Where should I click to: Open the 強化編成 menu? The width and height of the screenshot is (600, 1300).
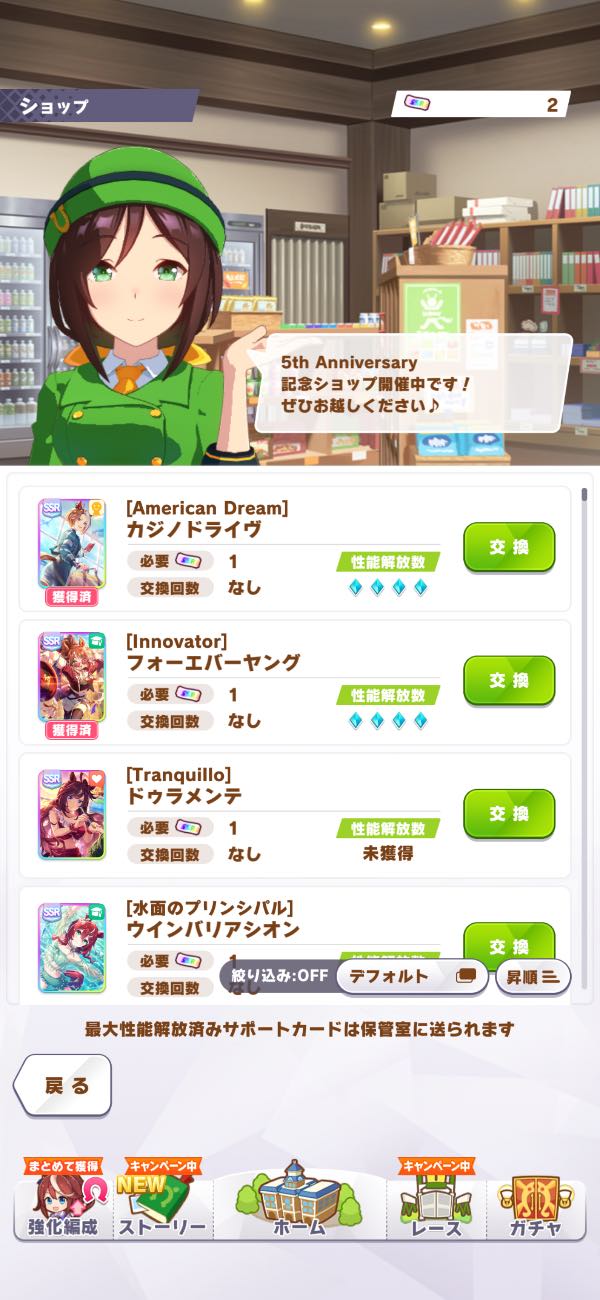61,1205
